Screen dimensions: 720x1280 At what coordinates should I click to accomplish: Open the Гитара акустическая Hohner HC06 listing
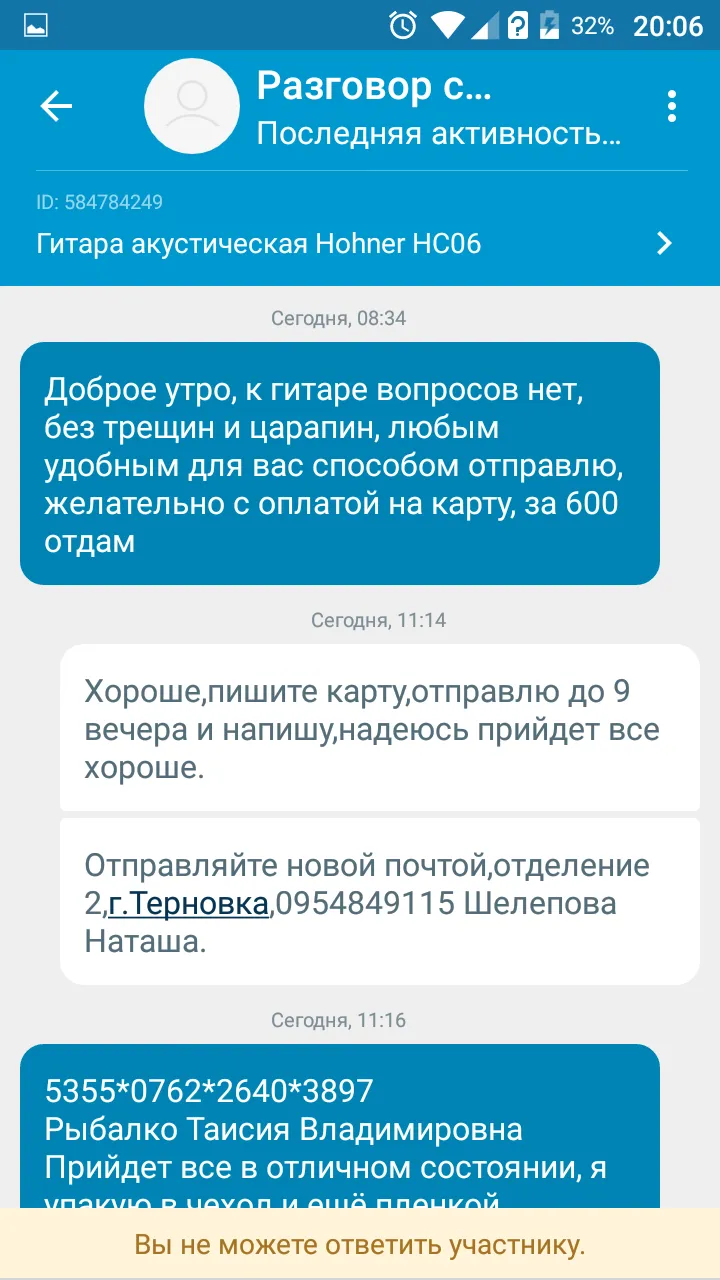click(360, 243)
